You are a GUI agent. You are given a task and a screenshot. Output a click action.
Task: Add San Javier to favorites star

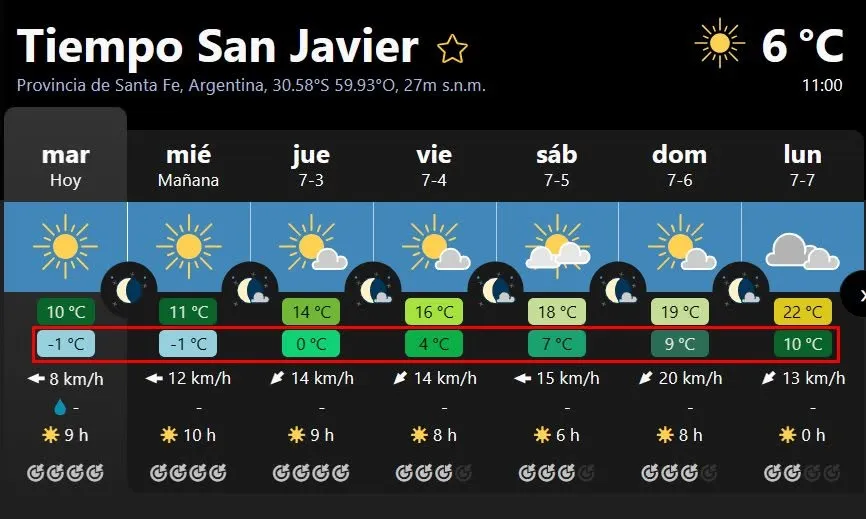[x=452, y=48]
